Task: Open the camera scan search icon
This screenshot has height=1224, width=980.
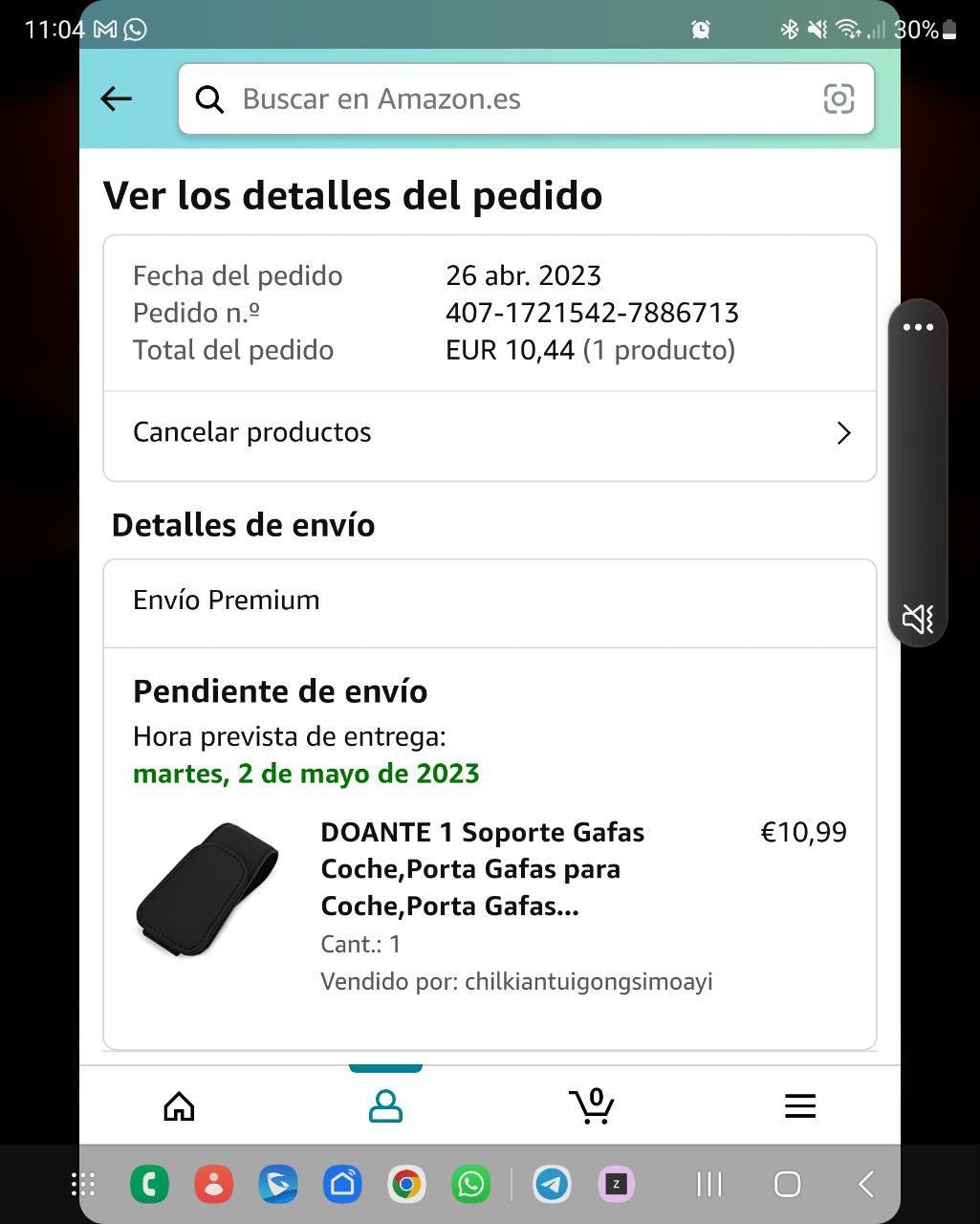Action: [x=838, y=98]
